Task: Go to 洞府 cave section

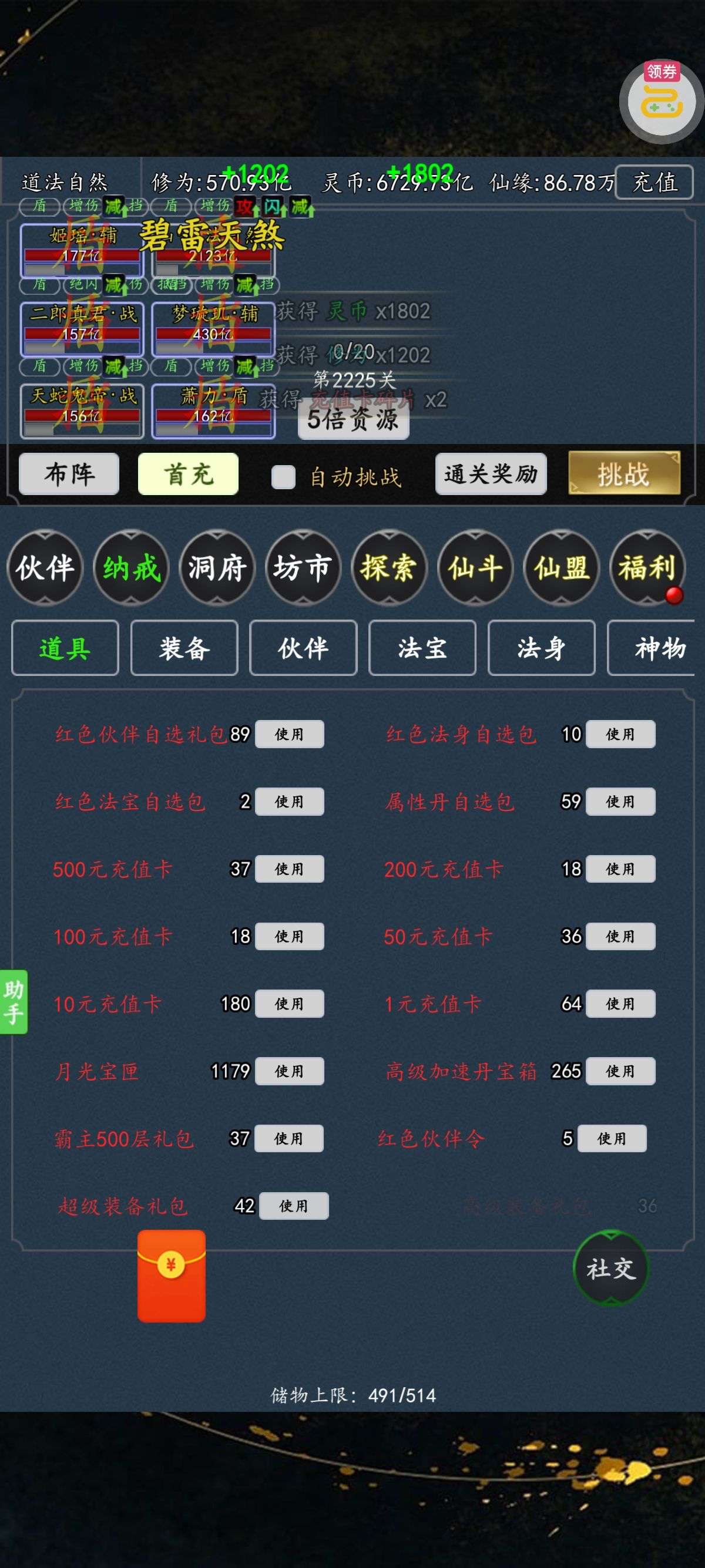Action: pyautogui.click(x=217, y=567)
